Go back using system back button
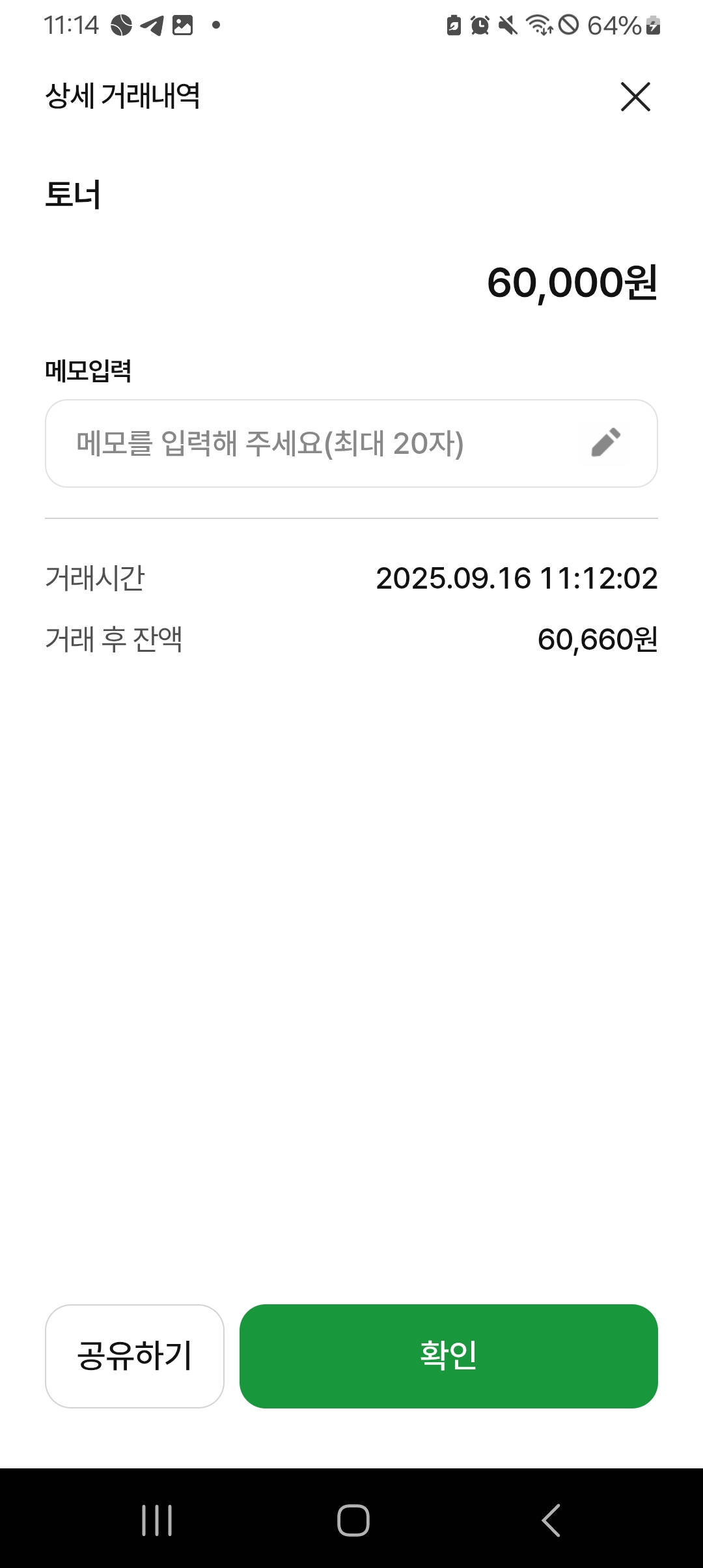 pos(551,1520)
